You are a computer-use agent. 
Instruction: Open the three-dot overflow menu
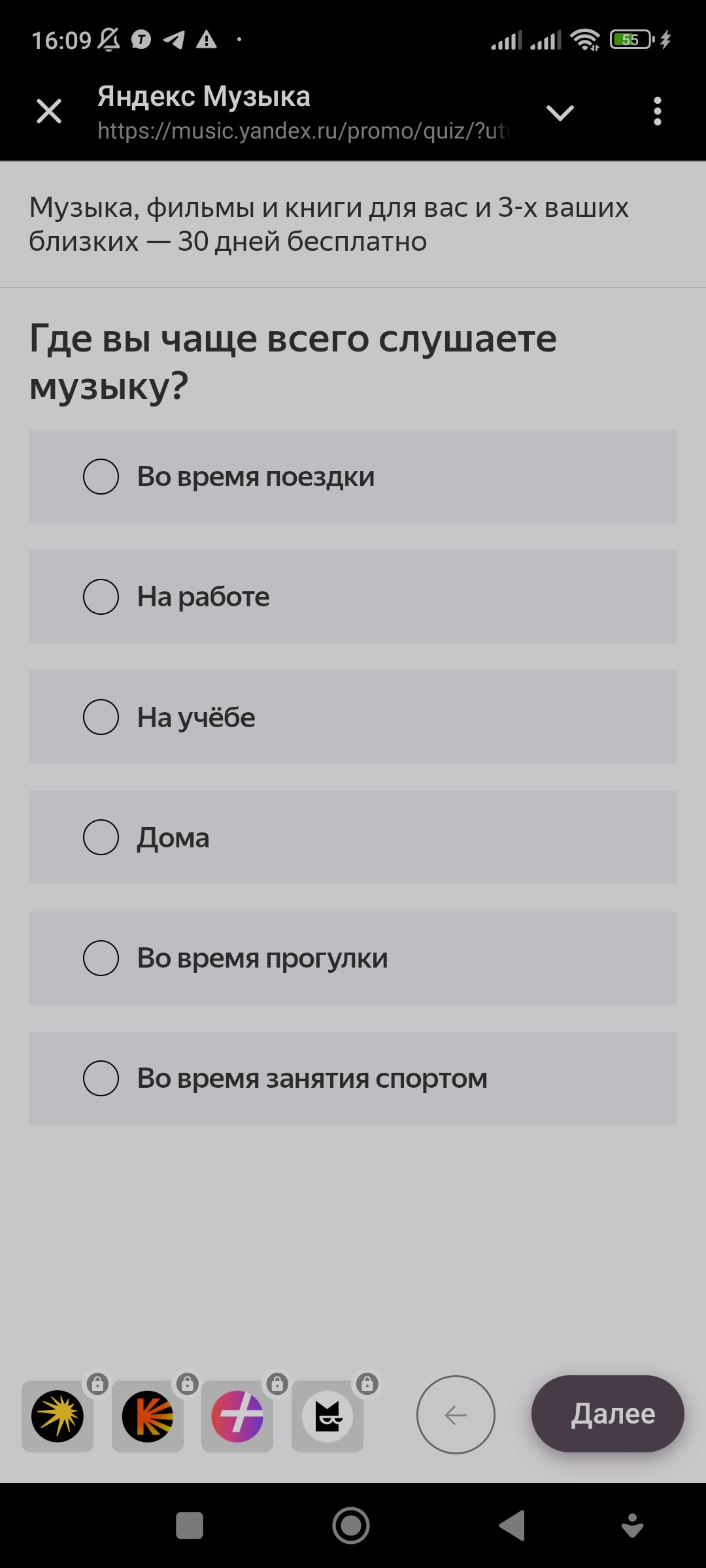click(658, 111)
